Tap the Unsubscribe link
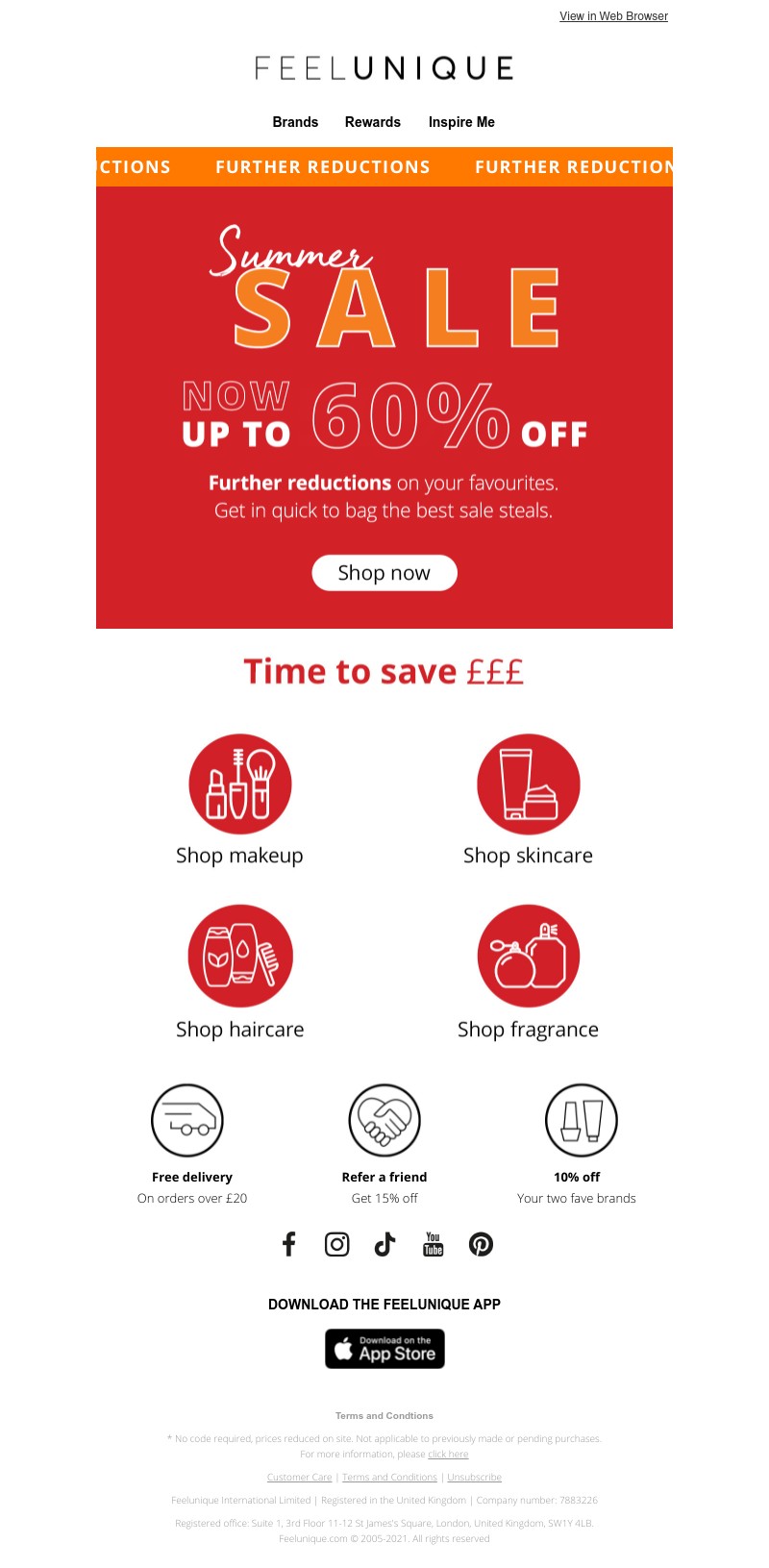The image size is (769, 1568). (474, 1478)
